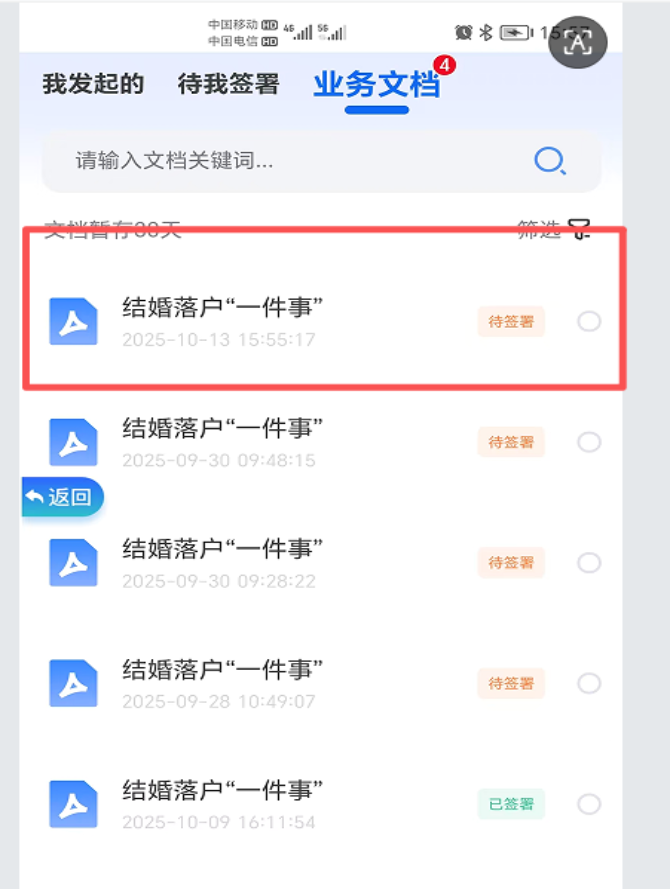Select the 业务文档 tab
The width and height of the screenshot is (671, 890).
pos(376,84)
